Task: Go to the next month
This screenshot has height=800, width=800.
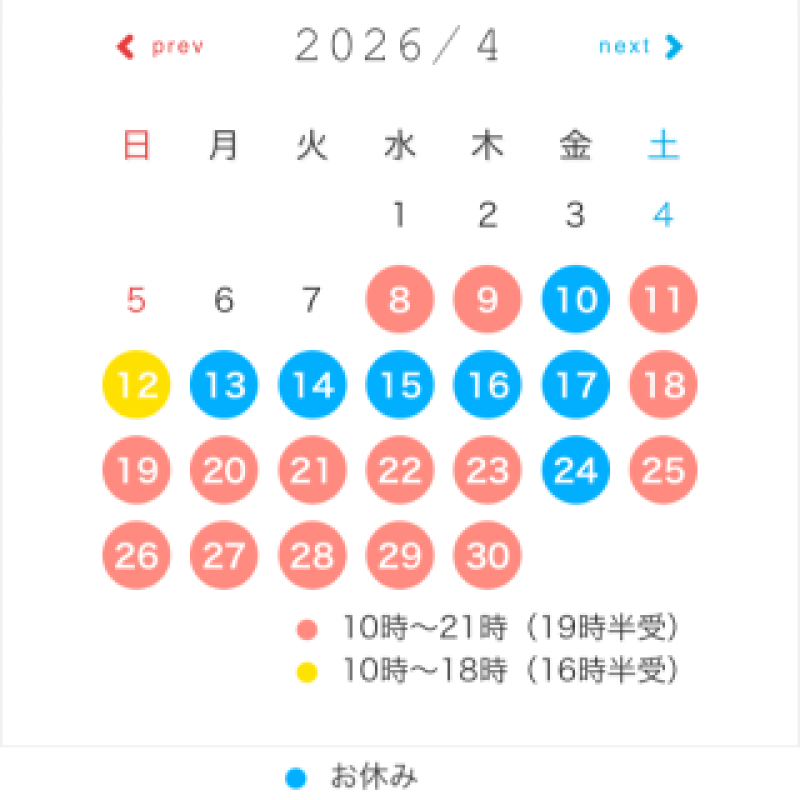Action: coord(641,46)
